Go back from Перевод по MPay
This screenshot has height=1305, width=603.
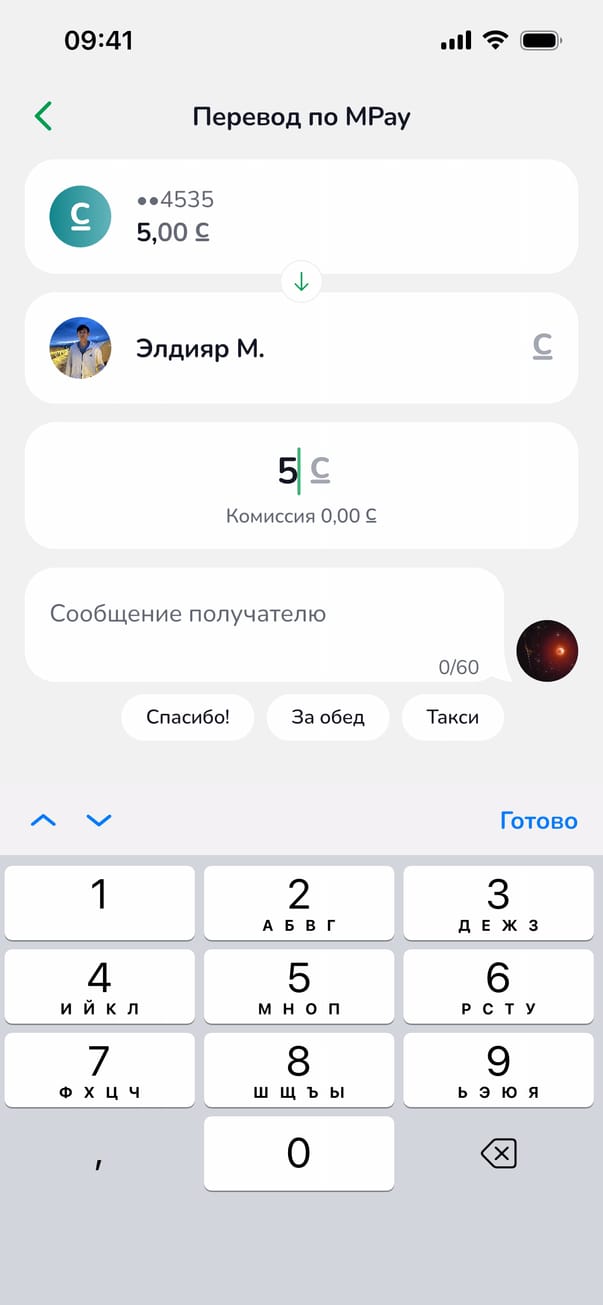(43, 117)
